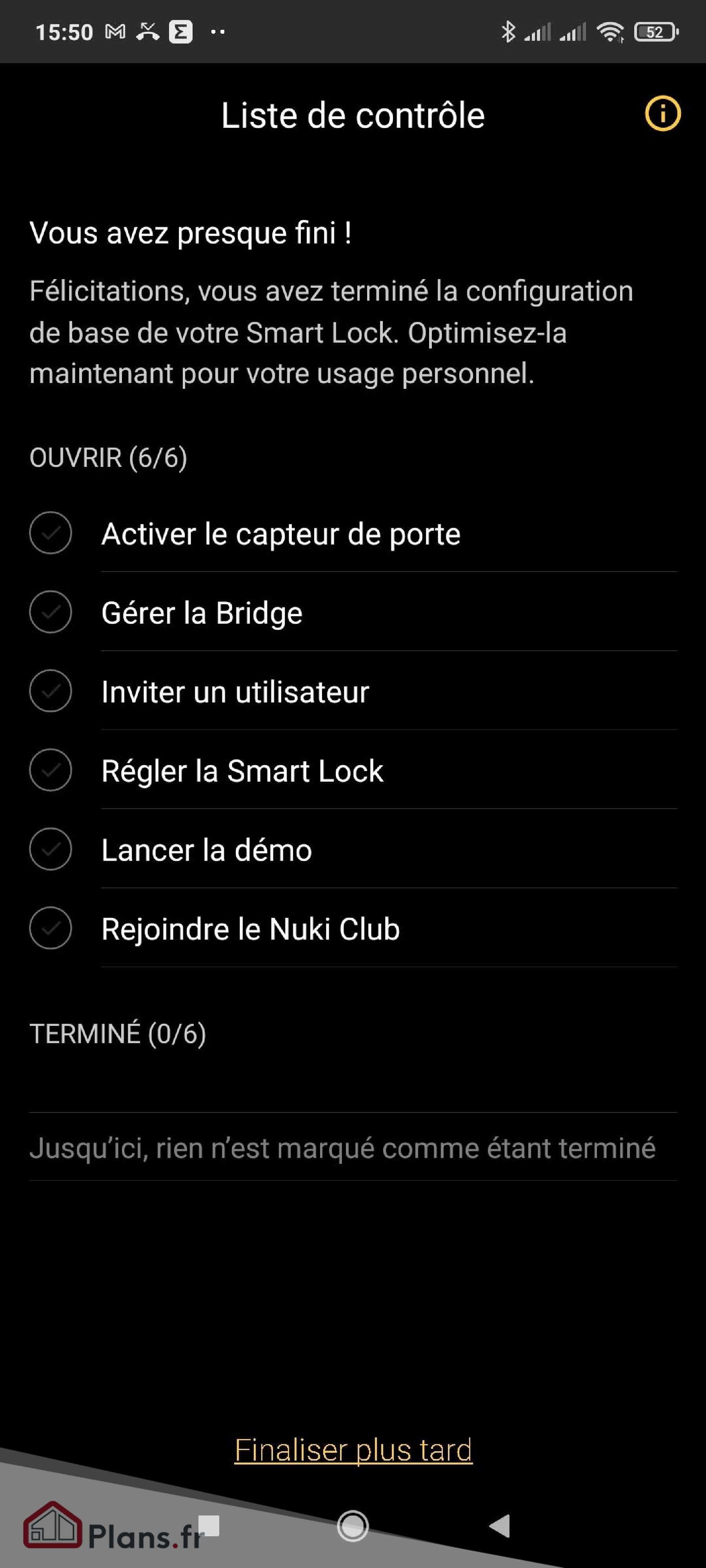Viewport: 706px width, 1568px height.
Task: Open Rejoindre le Nuki Club
Action: [389, 929]
